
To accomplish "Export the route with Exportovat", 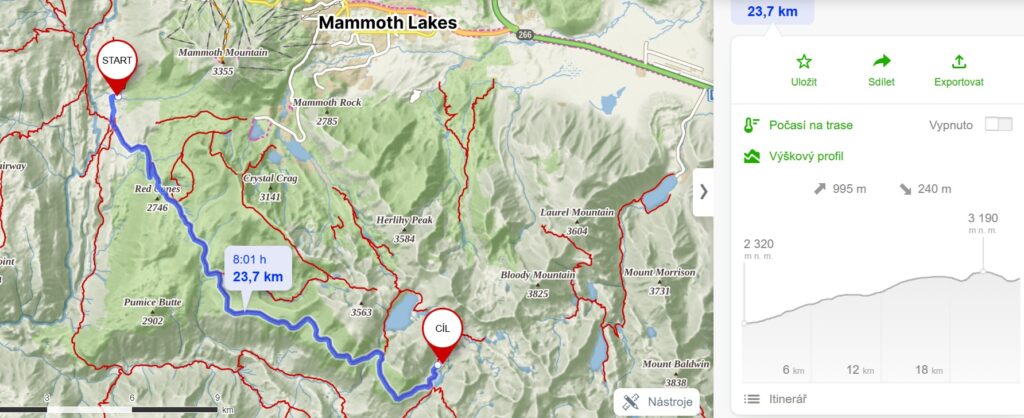I will tap(958, 70).
